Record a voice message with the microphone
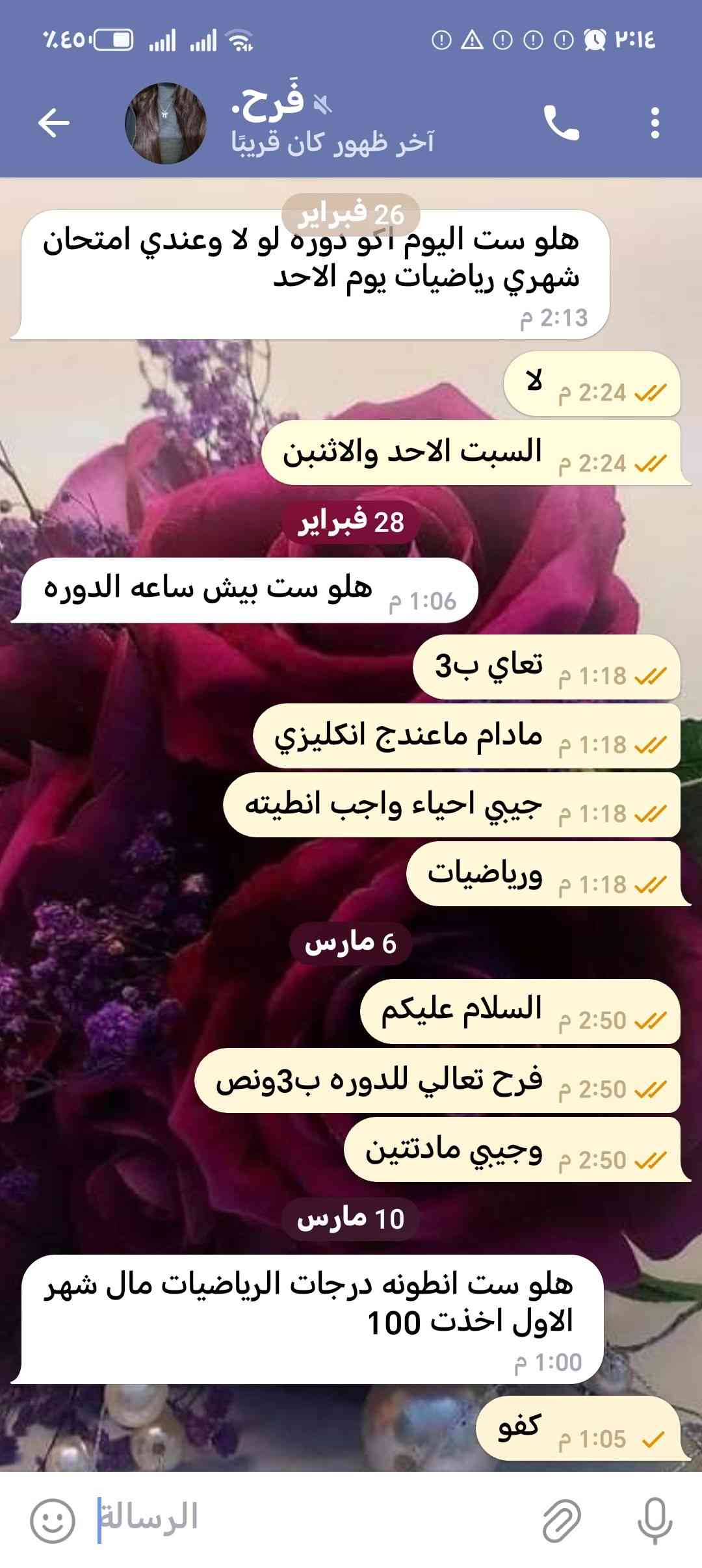The width and height of the screenshot is (702, 1568). coord(654,1521)
